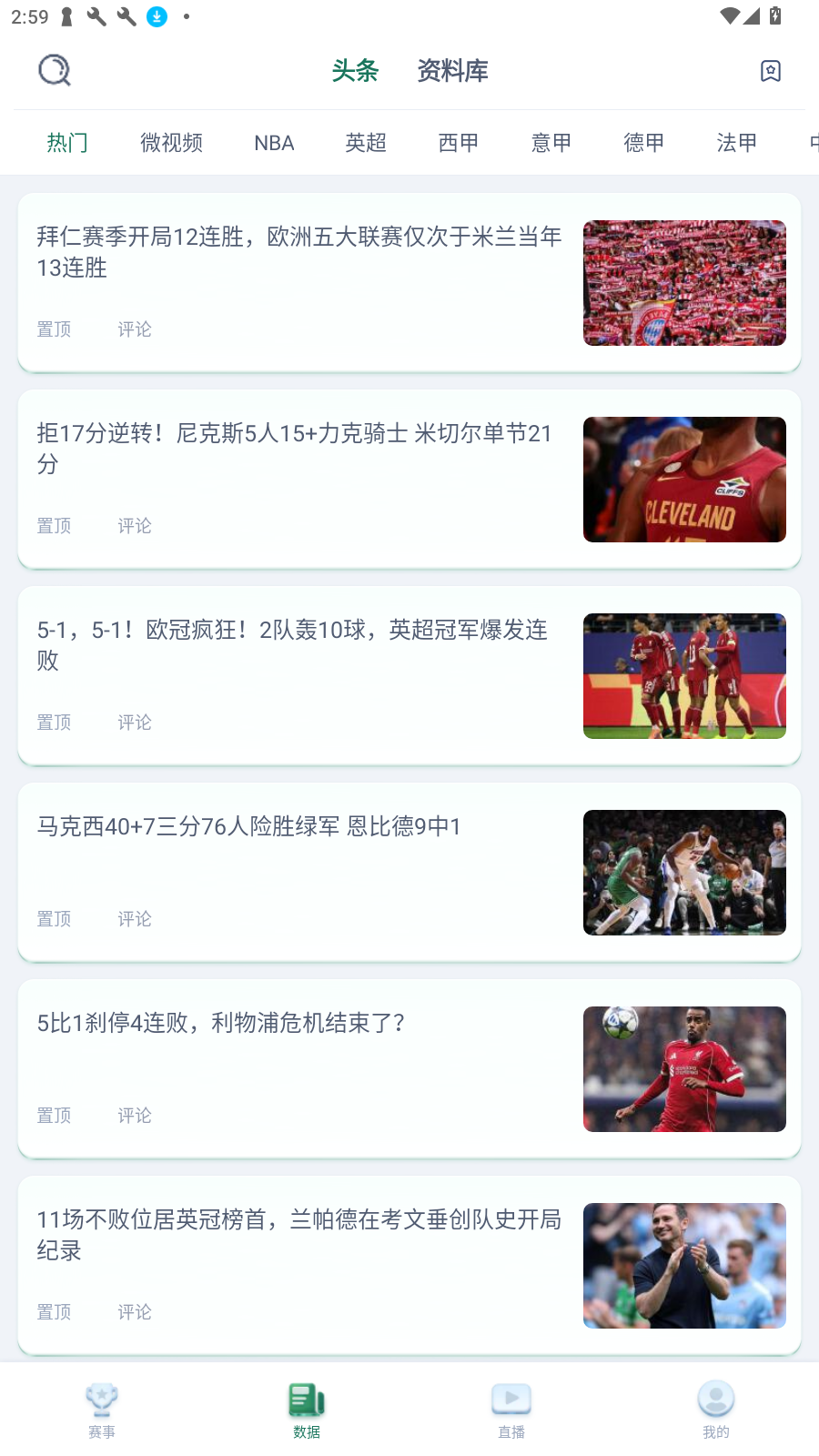Viewport: 819px width, 1456px height.
Task: Click the download arrow icon in status bar
Action: pyautogui.click(x=157, y=16)
